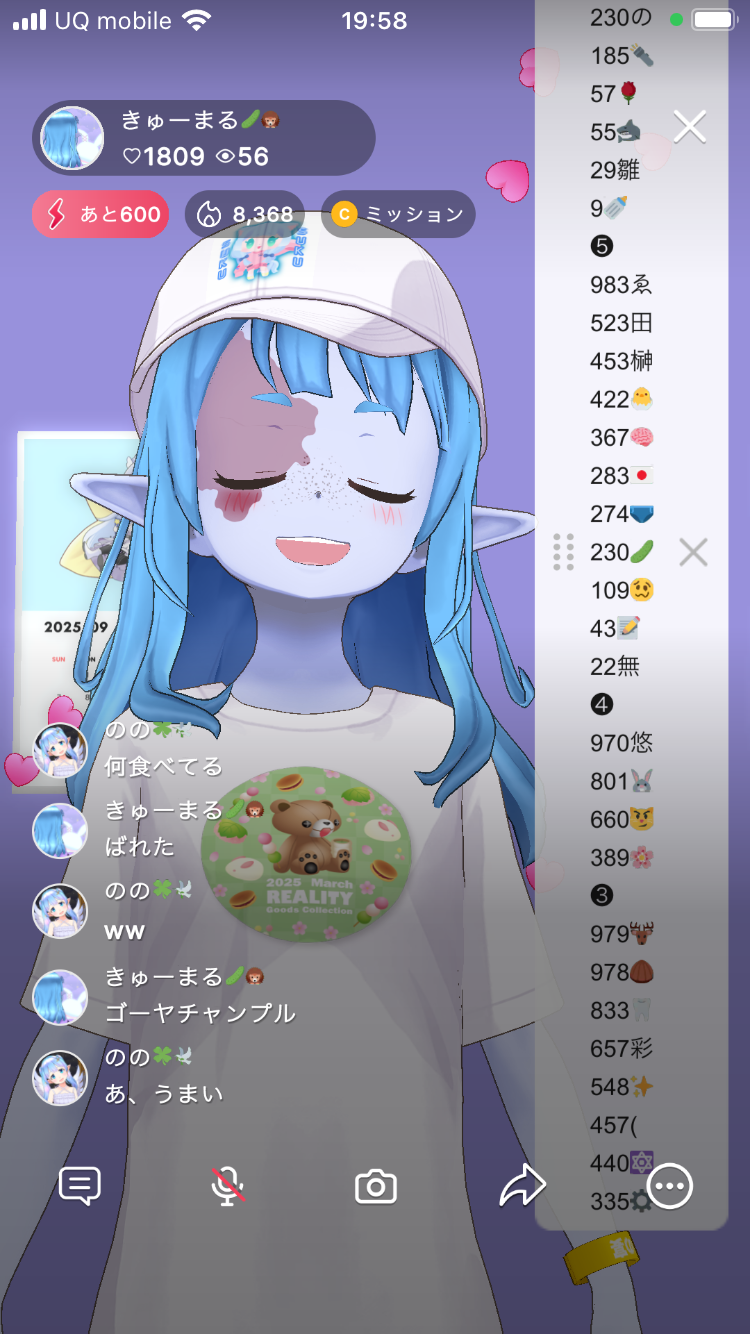
Task: Unmute the microphone
Action: tap(228, 1186)
